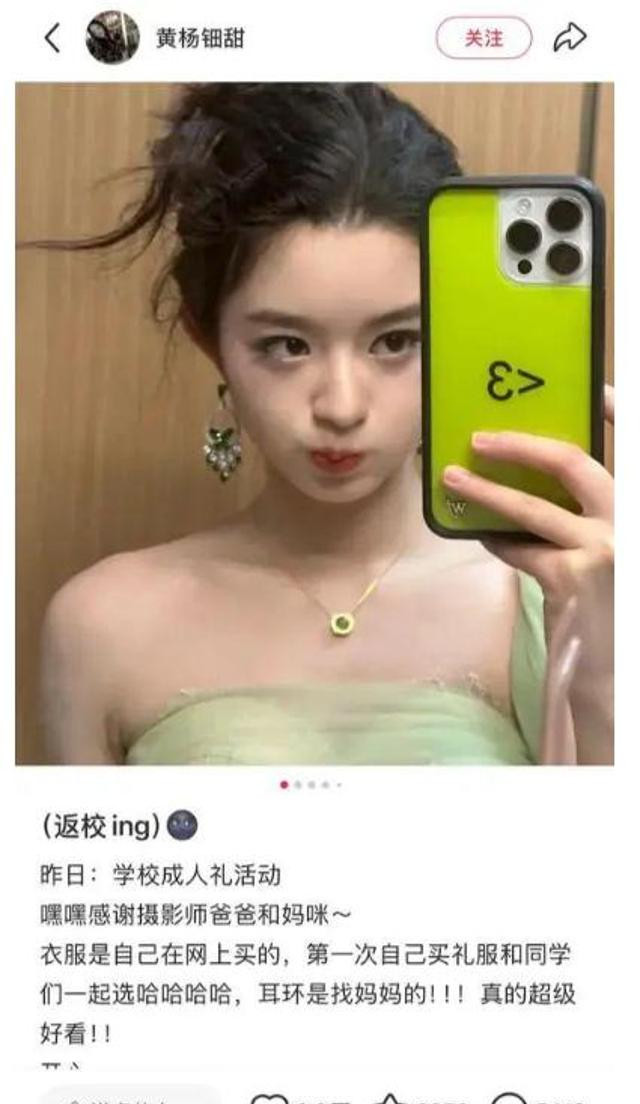Tap the image page indicator dots

click(311, 784)
